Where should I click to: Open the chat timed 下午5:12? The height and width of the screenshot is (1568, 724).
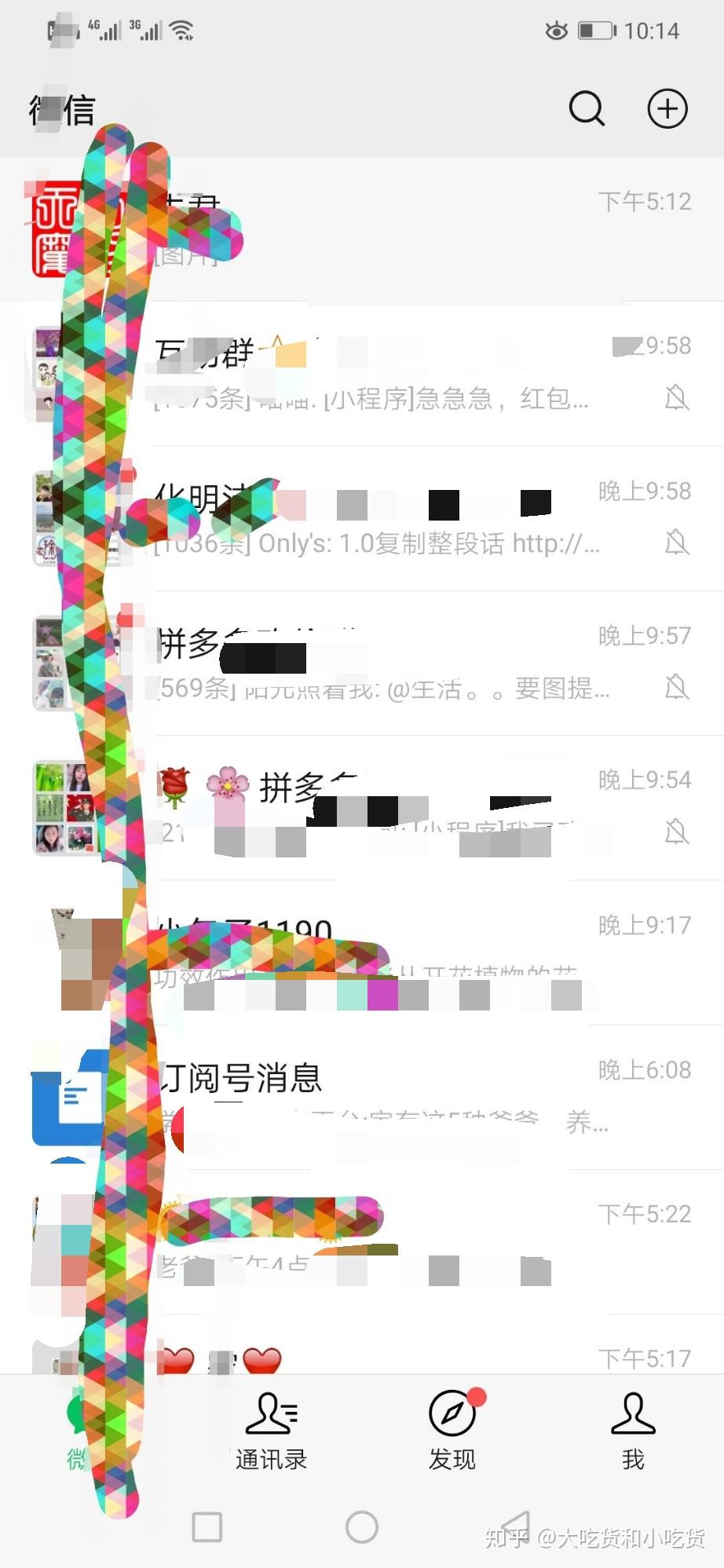point(362,229)
